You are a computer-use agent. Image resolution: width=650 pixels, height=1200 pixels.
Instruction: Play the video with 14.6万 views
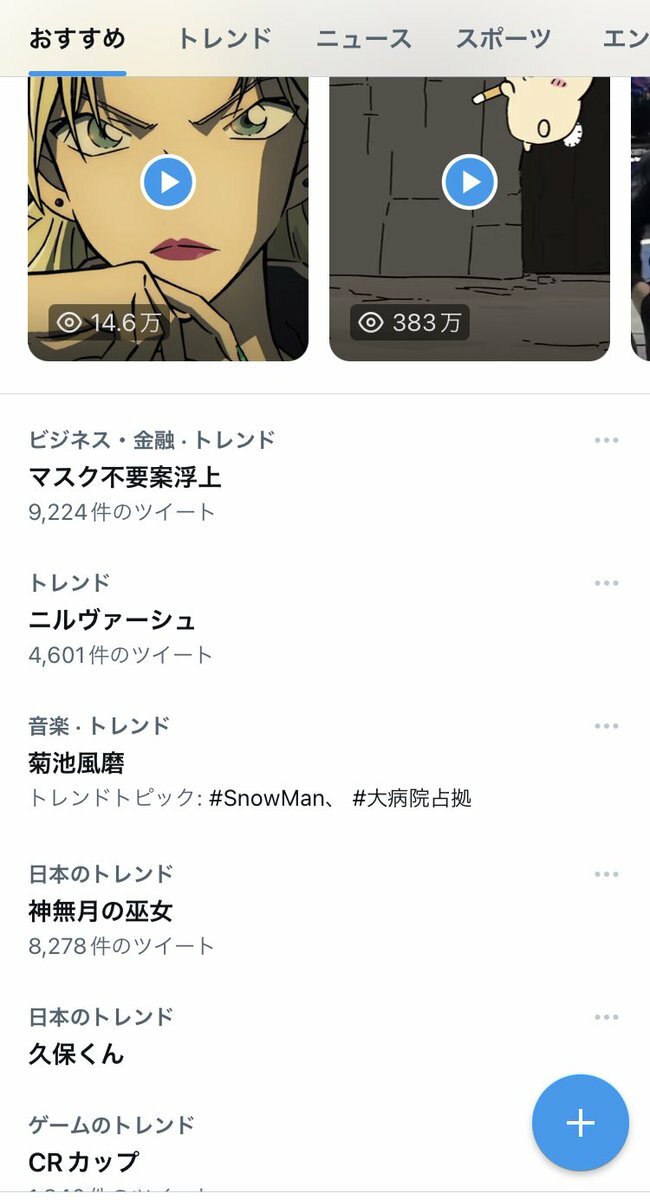(168, 182)
